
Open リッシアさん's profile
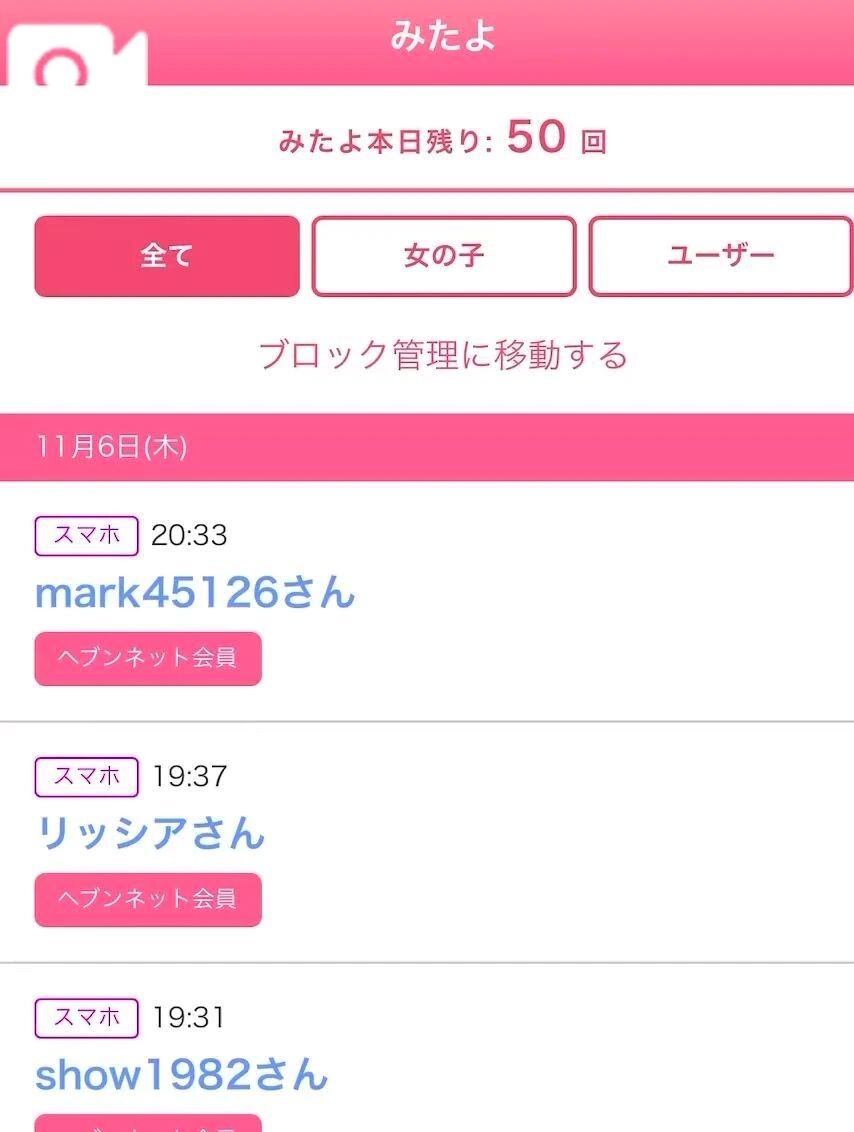[150, 834]
